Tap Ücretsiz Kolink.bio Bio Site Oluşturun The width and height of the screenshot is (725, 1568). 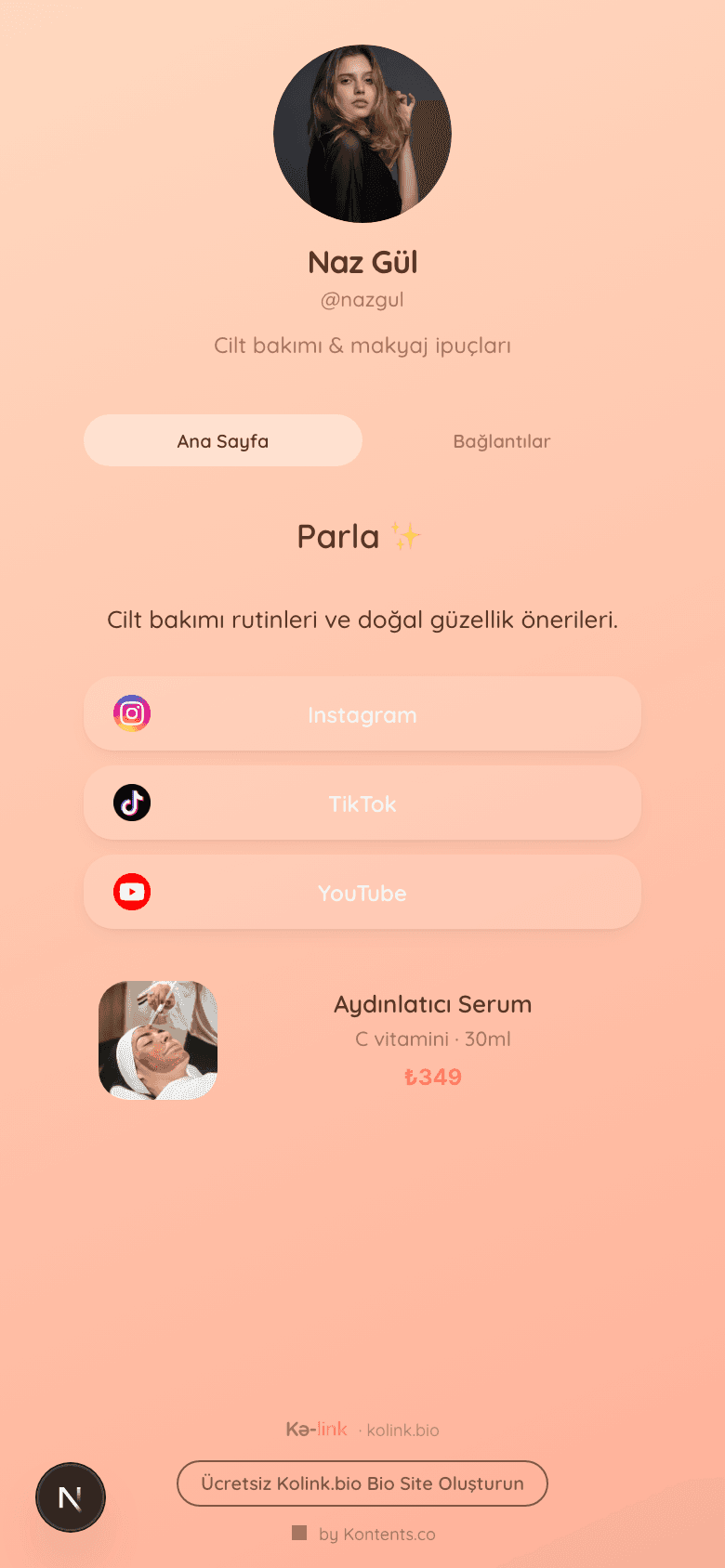tap(362, 1483)
